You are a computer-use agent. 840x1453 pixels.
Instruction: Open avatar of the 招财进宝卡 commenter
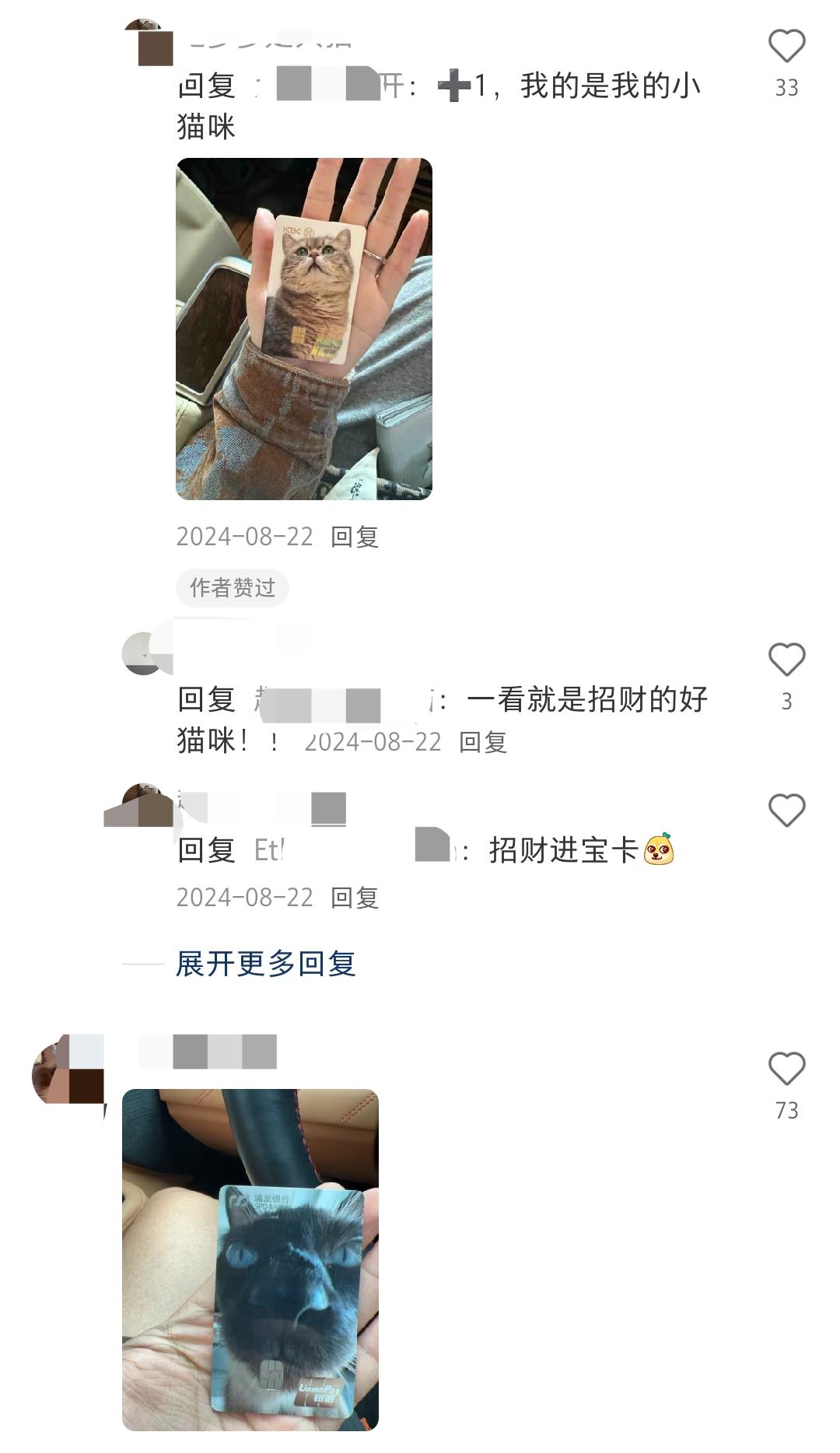144,805
